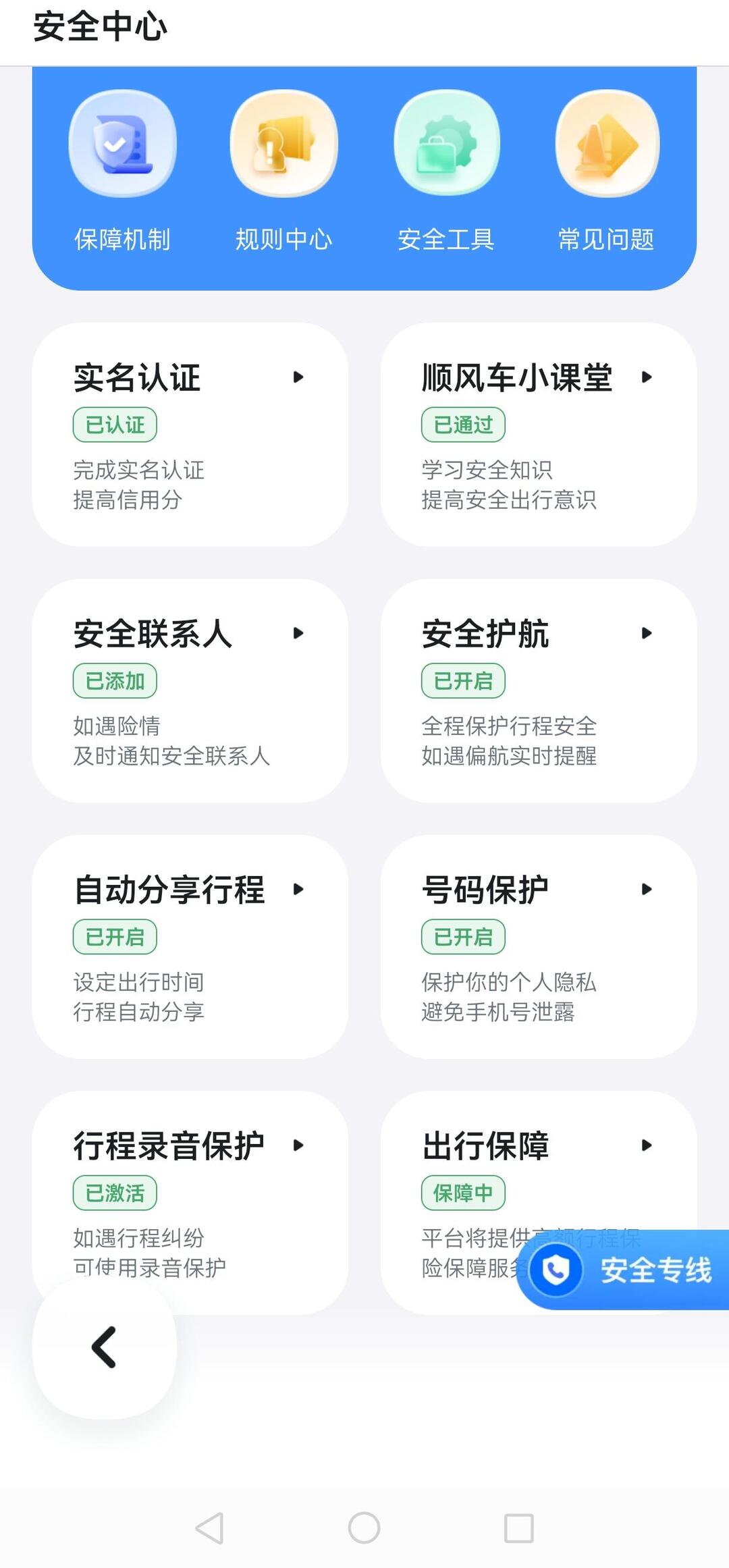
Task: Manage 安全联系人 emergency contacts
Action: [x=190, y=690]
